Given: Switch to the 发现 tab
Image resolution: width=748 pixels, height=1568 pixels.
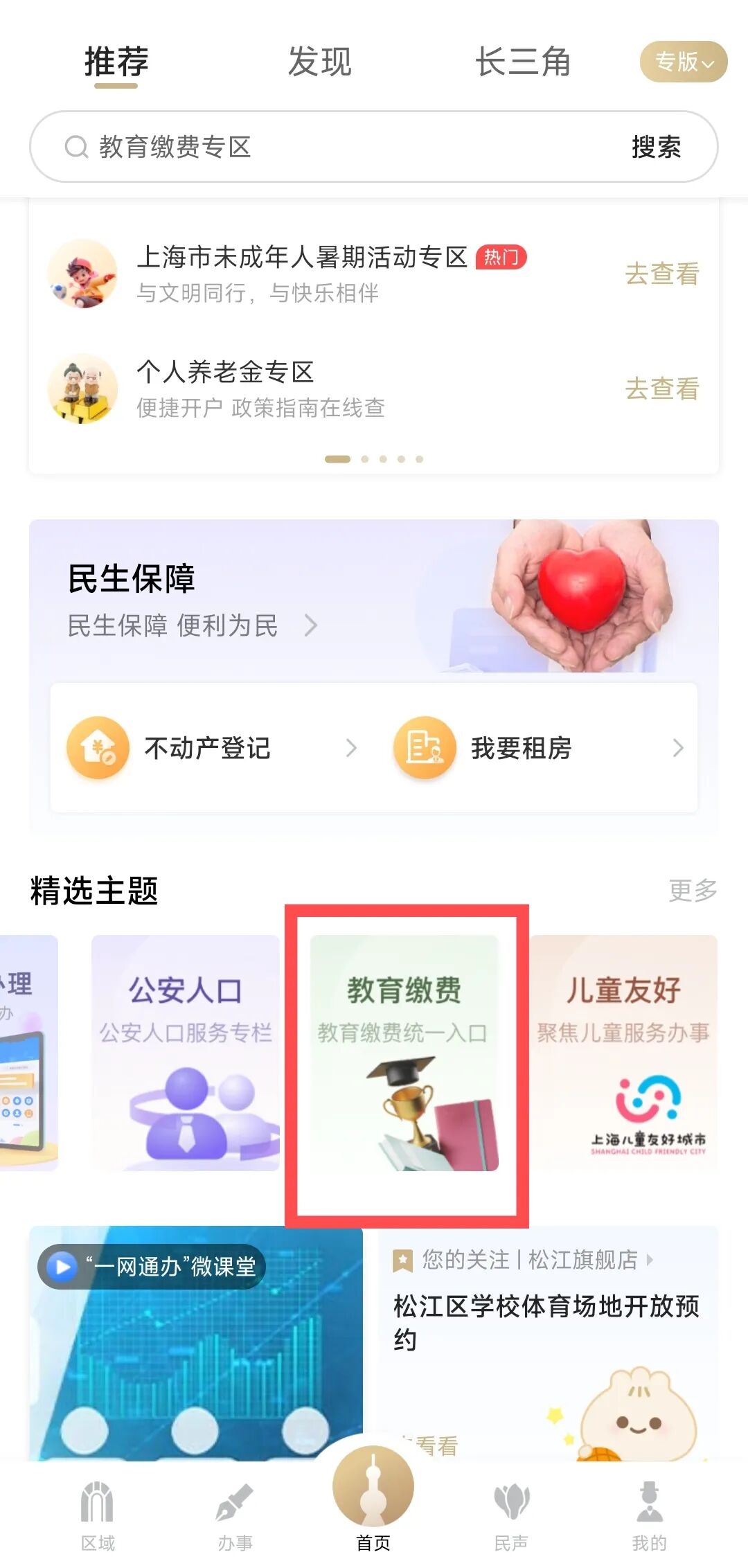Looking at the screenshot, I should [x=319, y=62].
